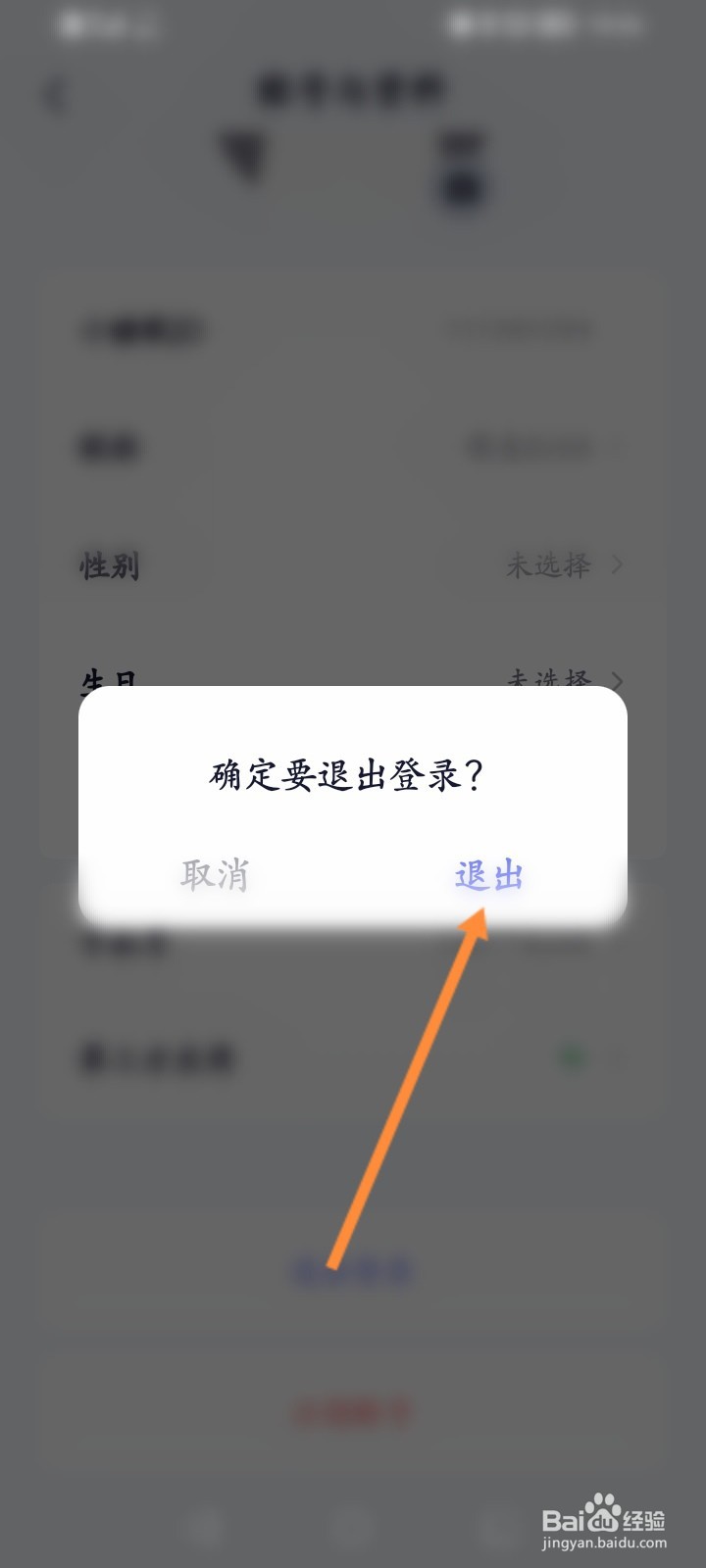706x1568 pixels.
Task: Tap the middle bottom navigation icon
Action: click(x=353, y=1527)
